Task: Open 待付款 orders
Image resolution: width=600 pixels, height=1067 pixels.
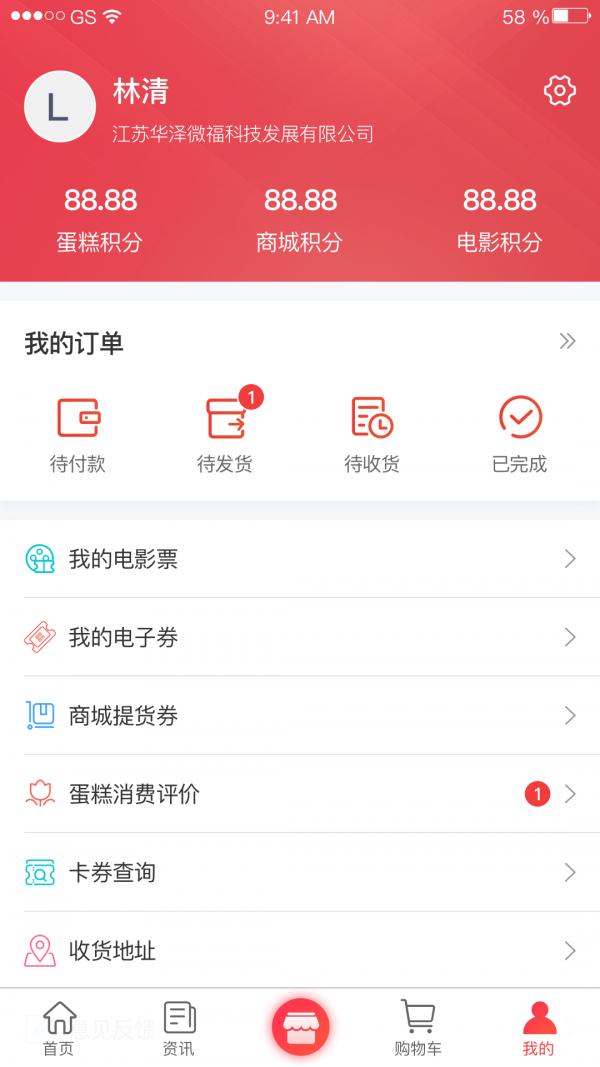Action: click(78, 434)
